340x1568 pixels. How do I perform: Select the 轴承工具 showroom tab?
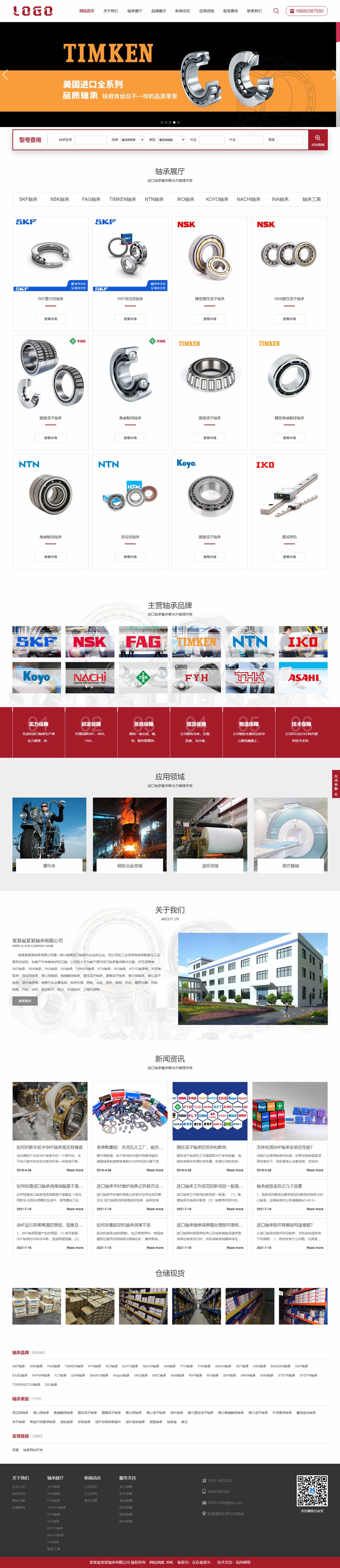(x=311, y=199)
